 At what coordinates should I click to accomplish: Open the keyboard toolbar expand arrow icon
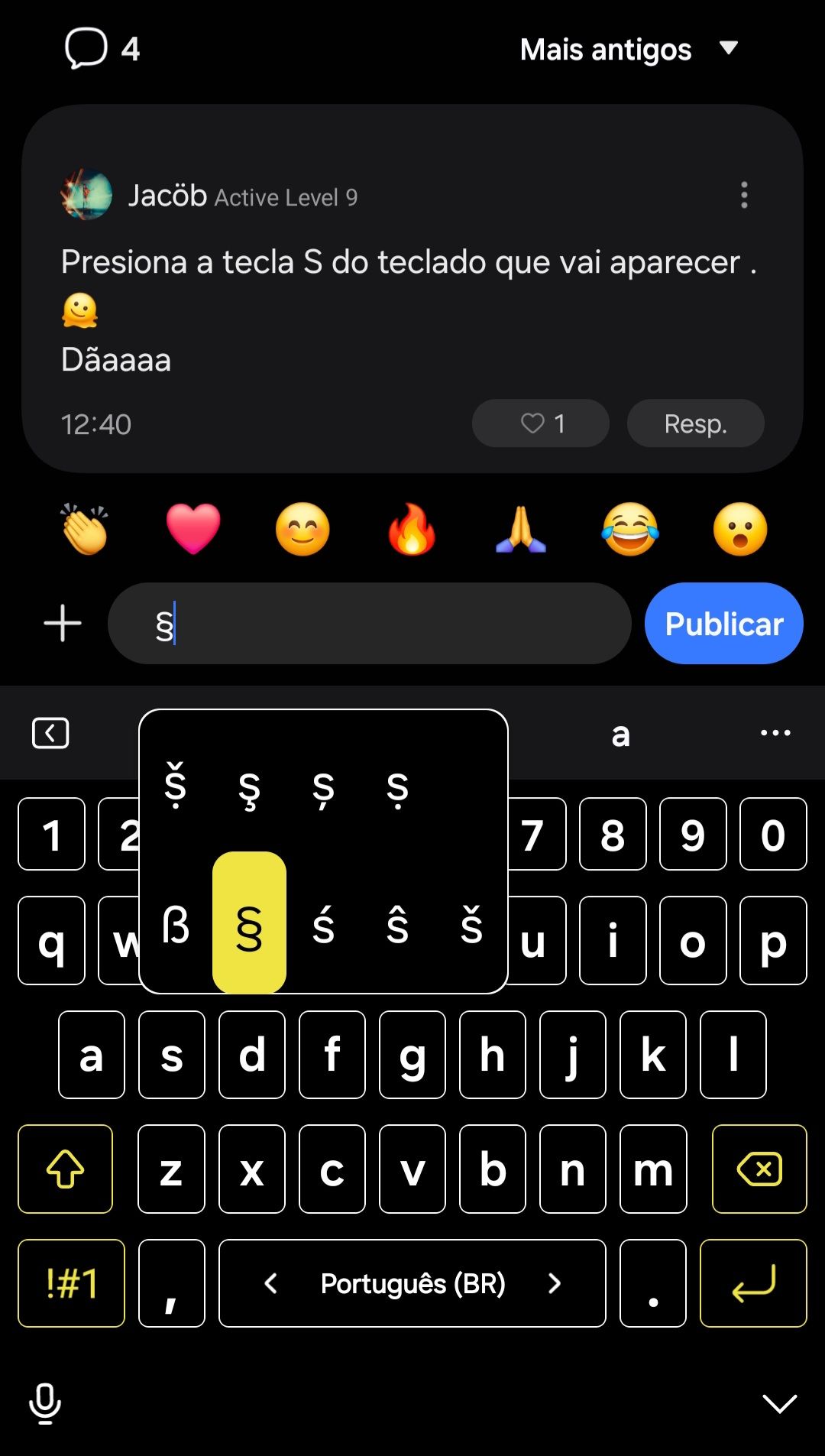[x=50, y=732]
